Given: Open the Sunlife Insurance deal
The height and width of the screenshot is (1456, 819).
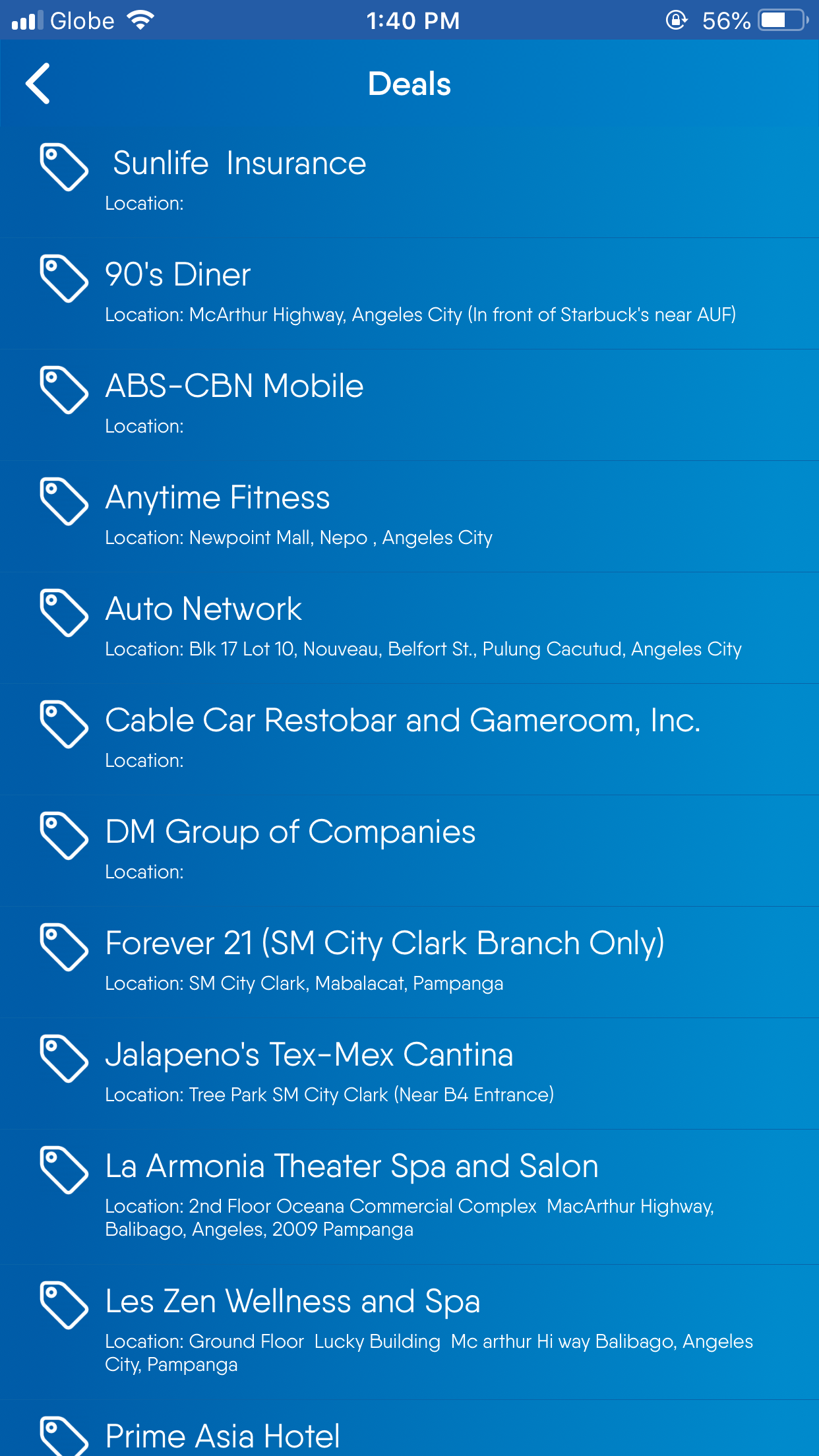Looking at the screenshot, I should point(409,182).
